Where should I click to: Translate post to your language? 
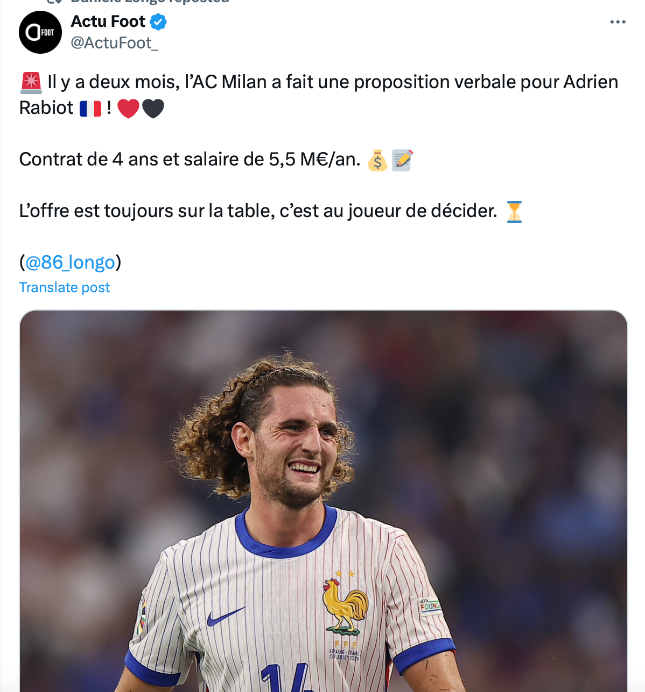tap(64, 287)
